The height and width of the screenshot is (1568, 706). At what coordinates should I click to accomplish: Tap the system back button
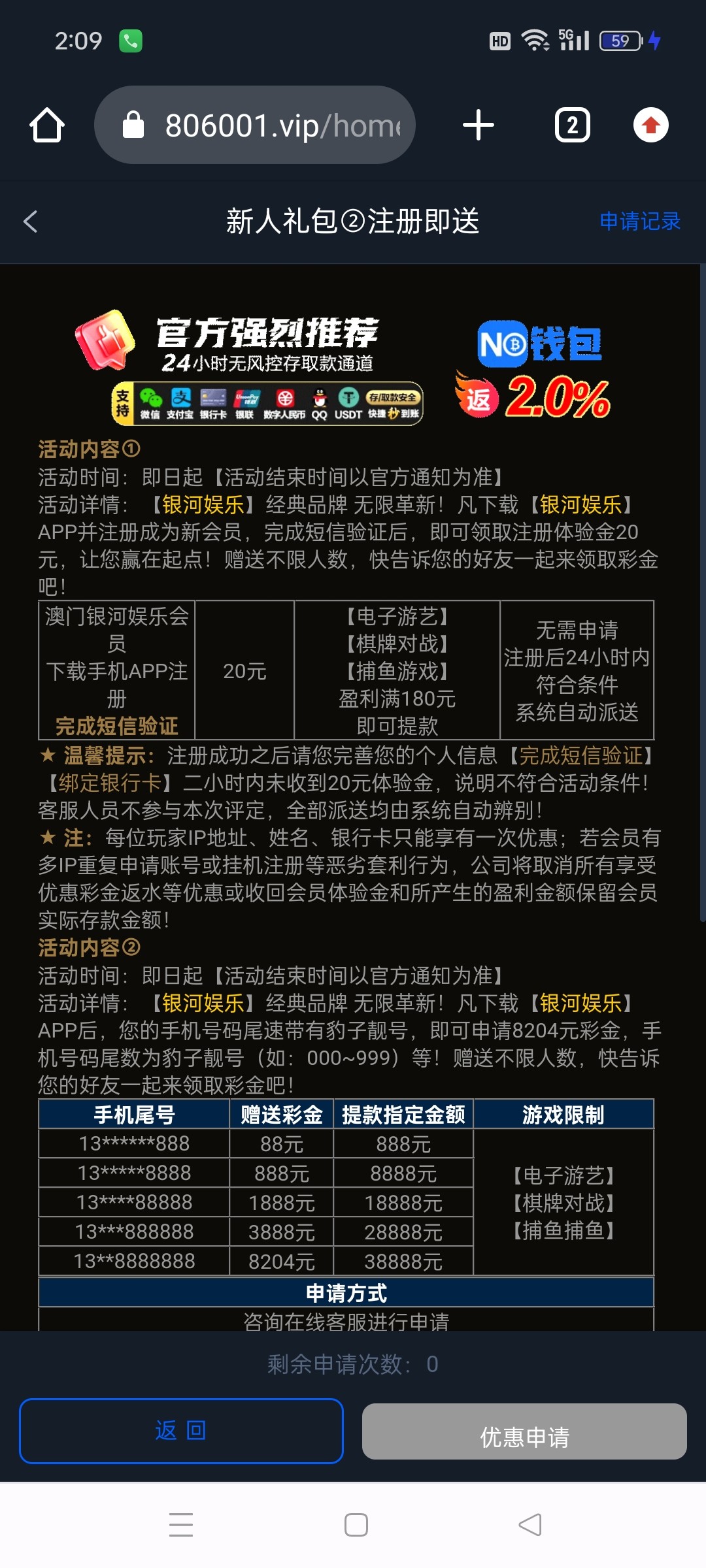tap(529, 1525)
